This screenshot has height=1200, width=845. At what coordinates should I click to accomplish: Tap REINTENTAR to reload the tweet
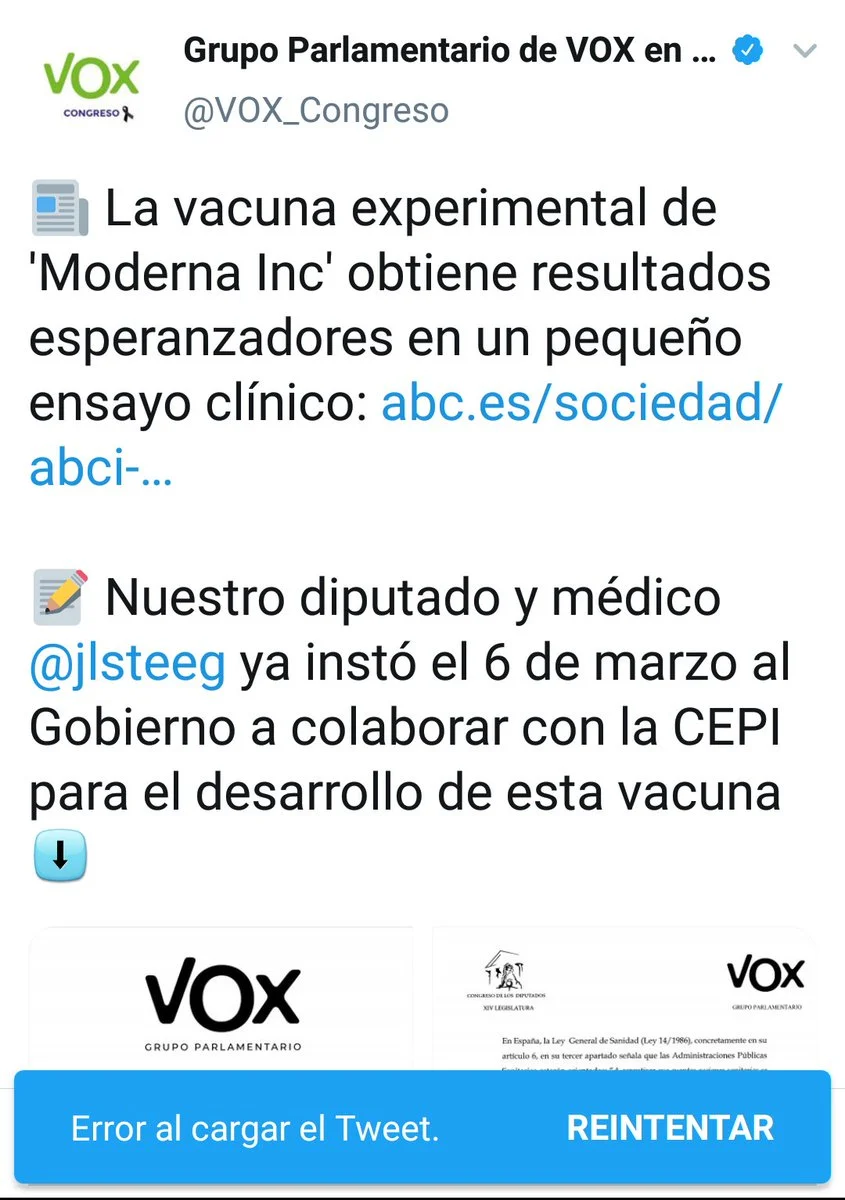tap(670, 1128)
